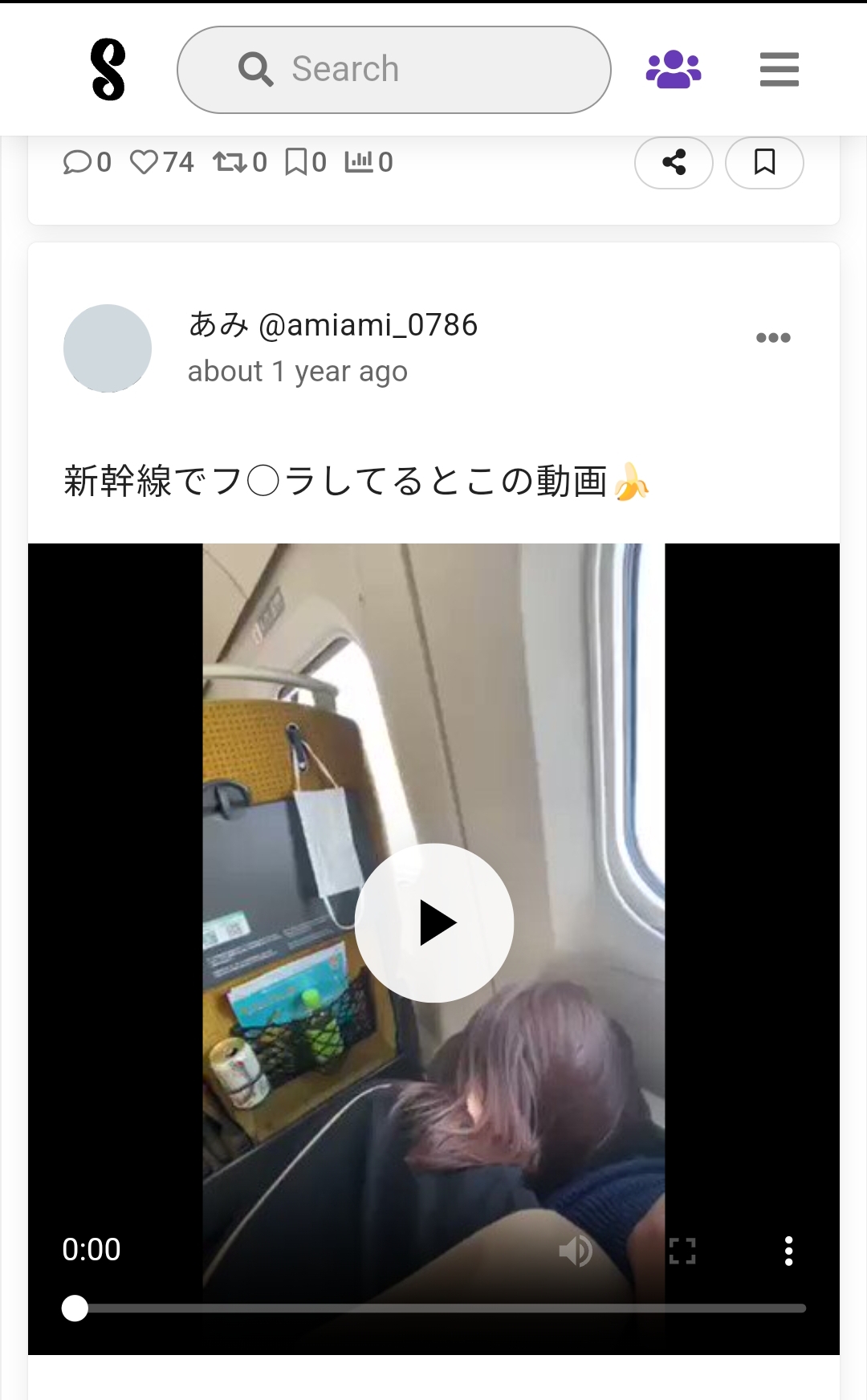Open the share icon in the rounded button
The width and height of the screenshot is (867, 1400).
click(674, 163)
